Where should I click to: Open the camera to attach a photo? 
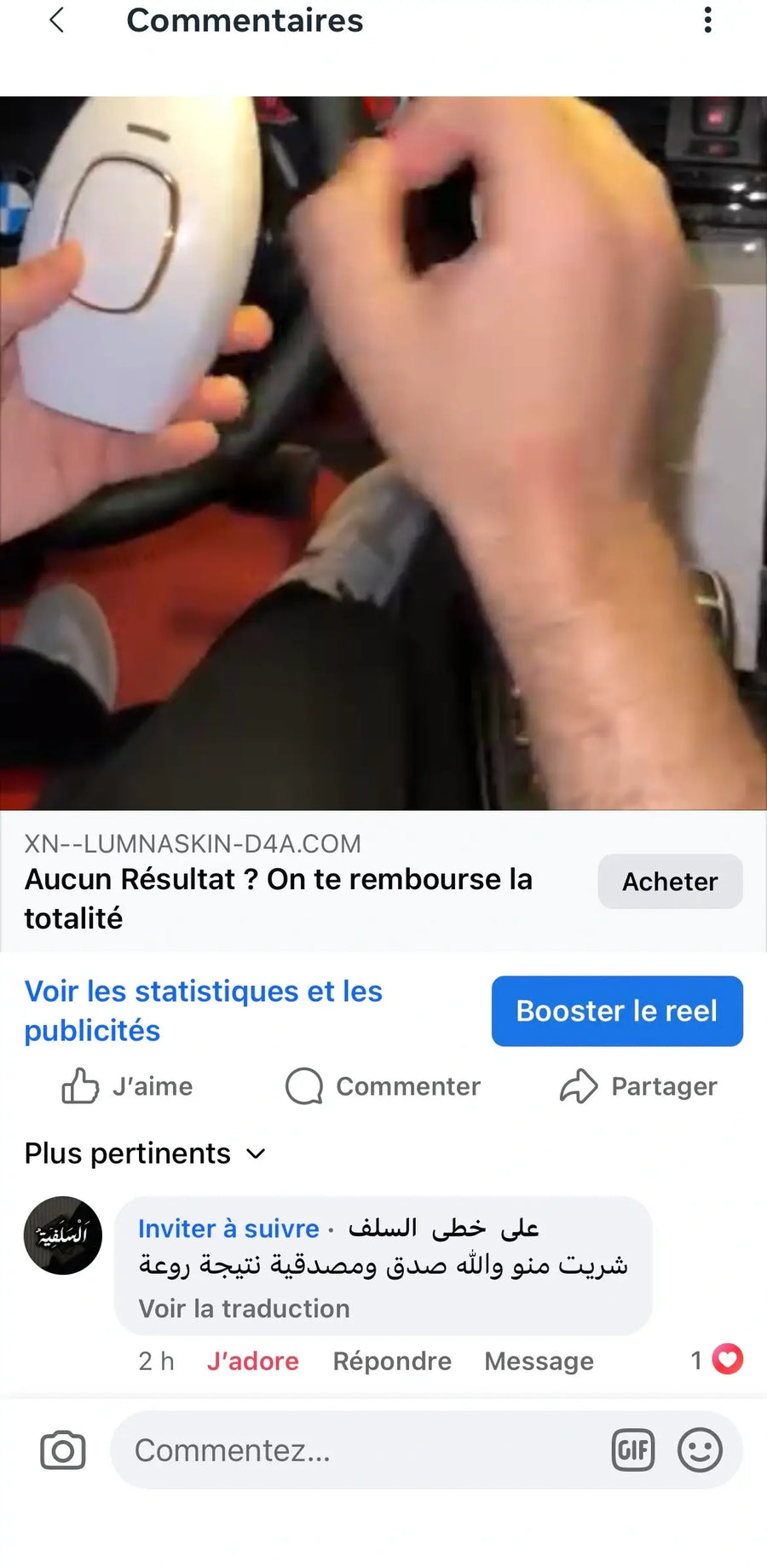tap(63, 1450)
